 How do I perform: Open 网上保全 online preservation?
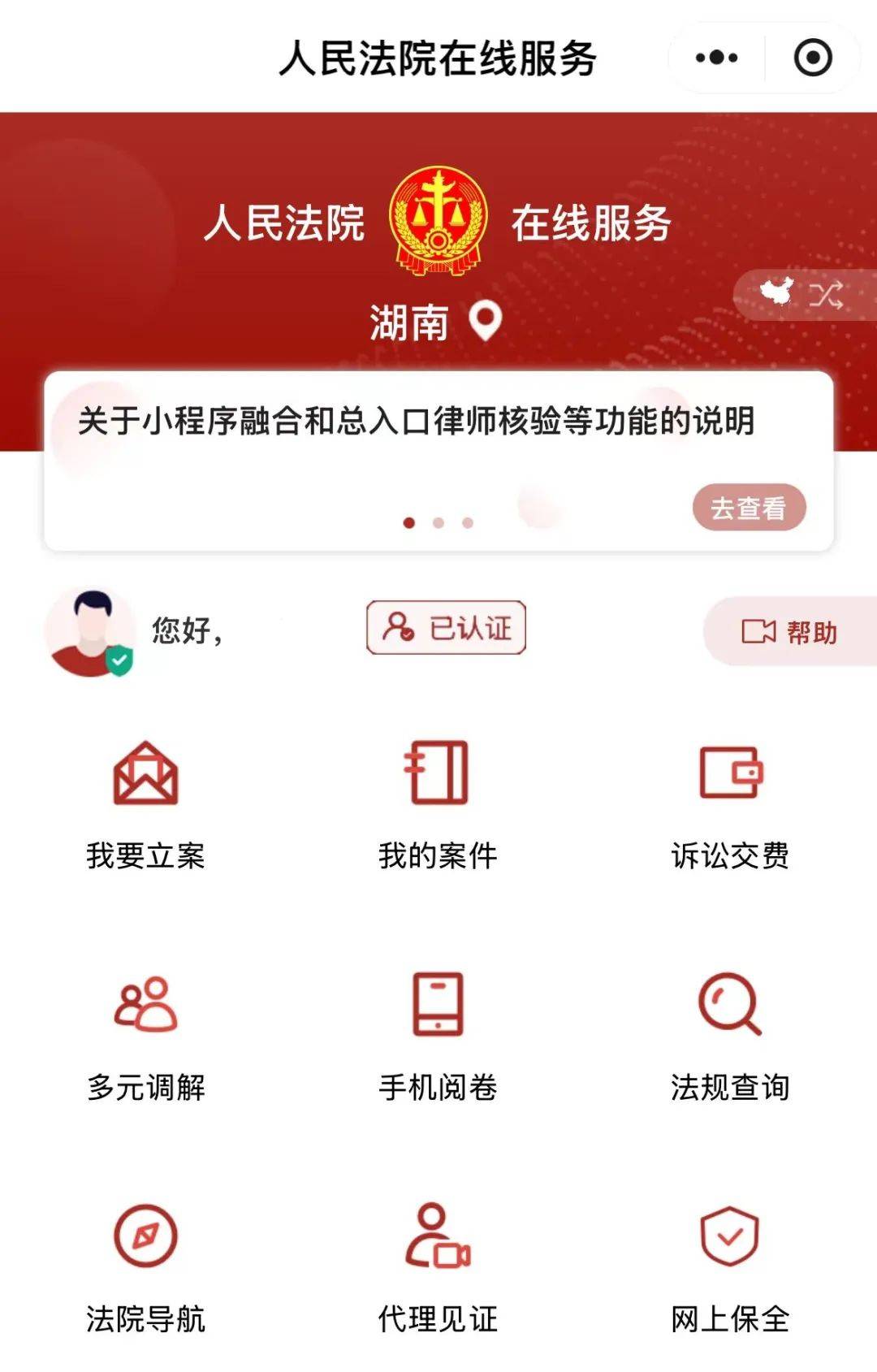coord(729,1267)
